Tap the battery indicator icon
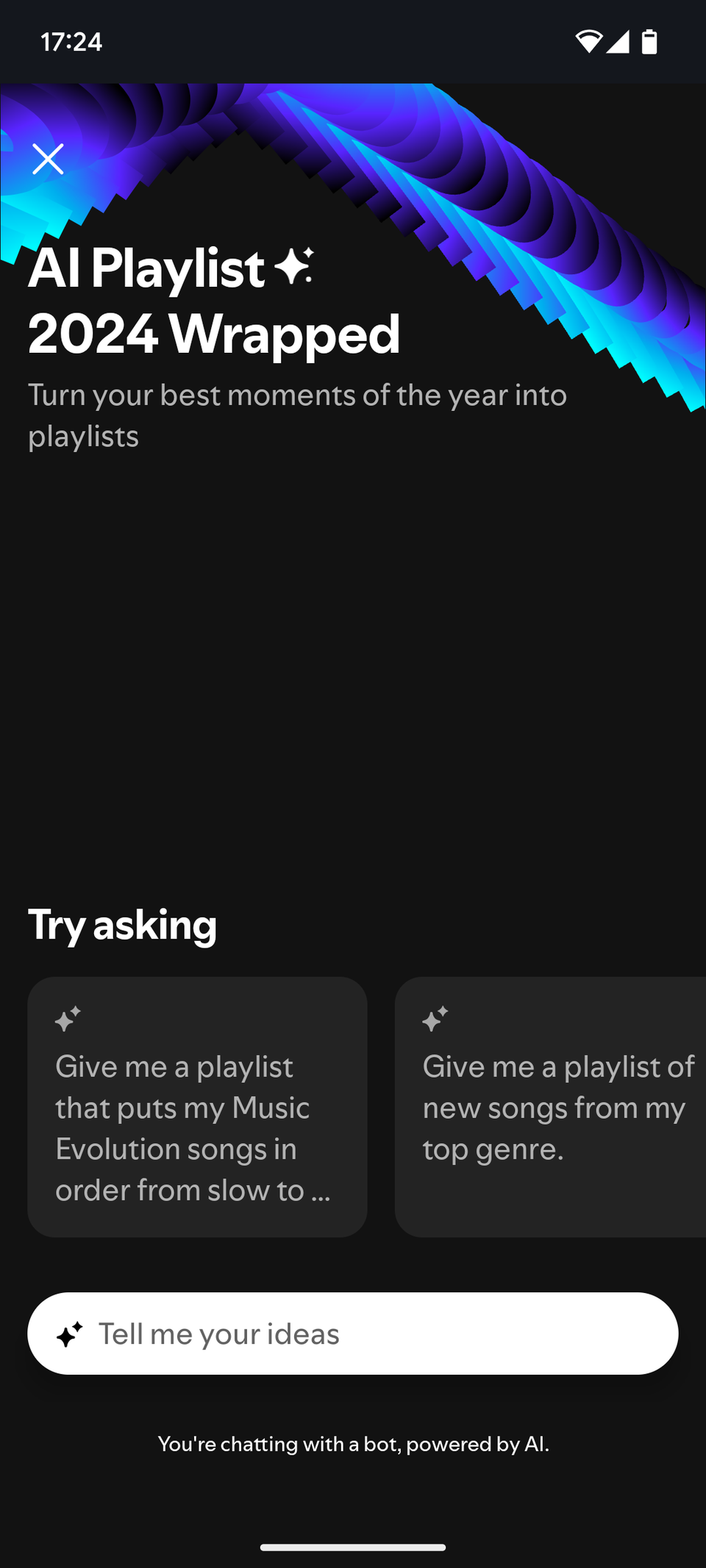 [x=650, y=43]
